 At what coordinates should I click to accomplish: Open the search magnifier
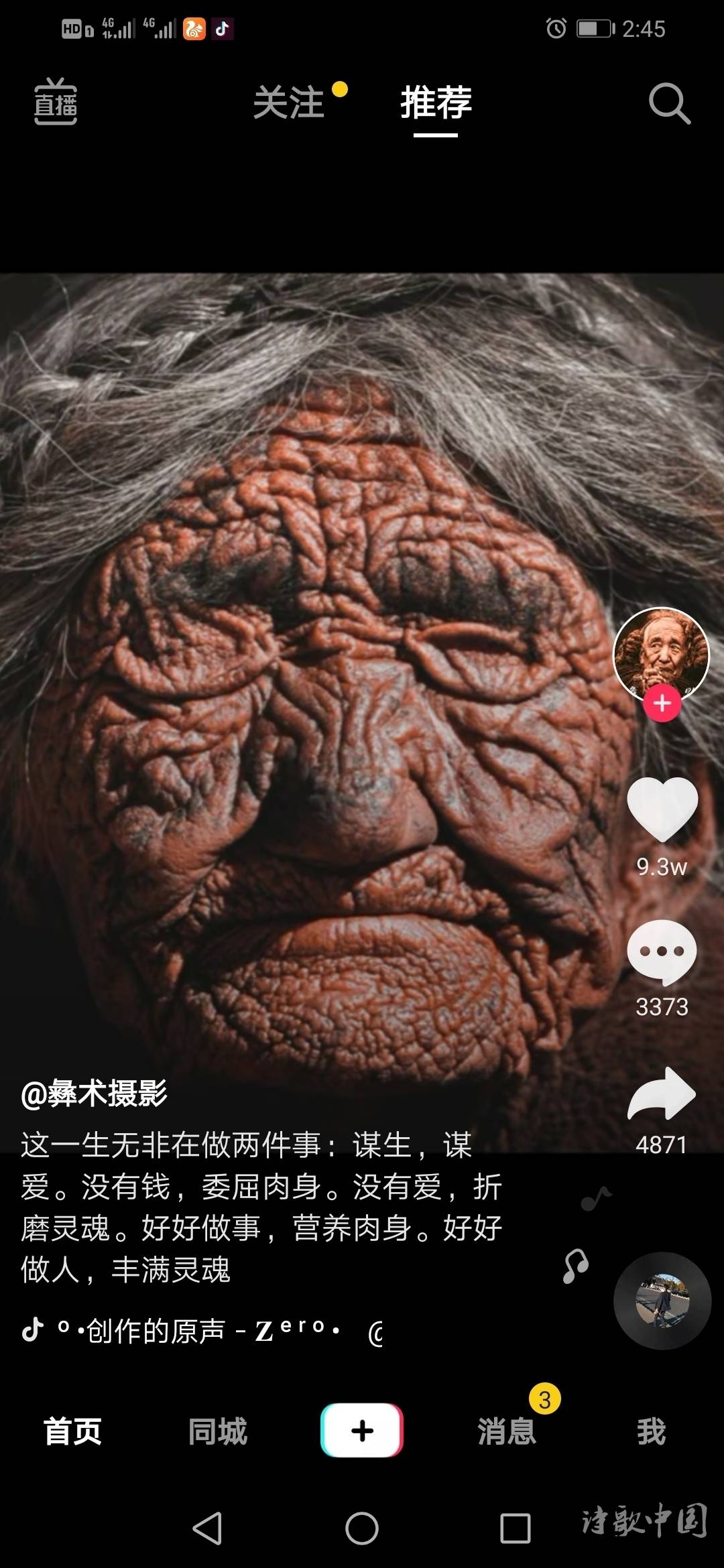pyautogui.click(x=669, y=104)
